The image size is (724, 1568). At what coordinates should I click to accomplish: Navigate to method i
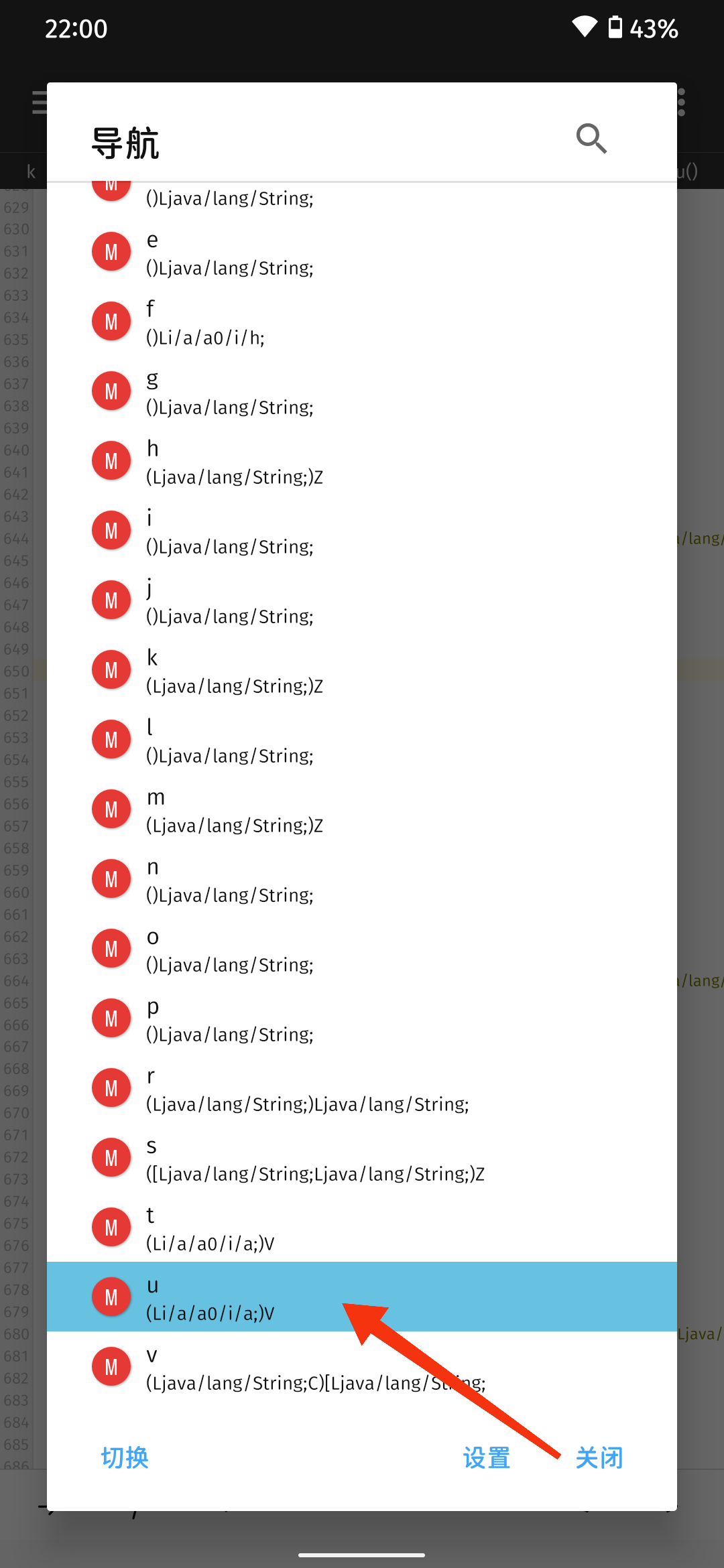tap(362, 531)
